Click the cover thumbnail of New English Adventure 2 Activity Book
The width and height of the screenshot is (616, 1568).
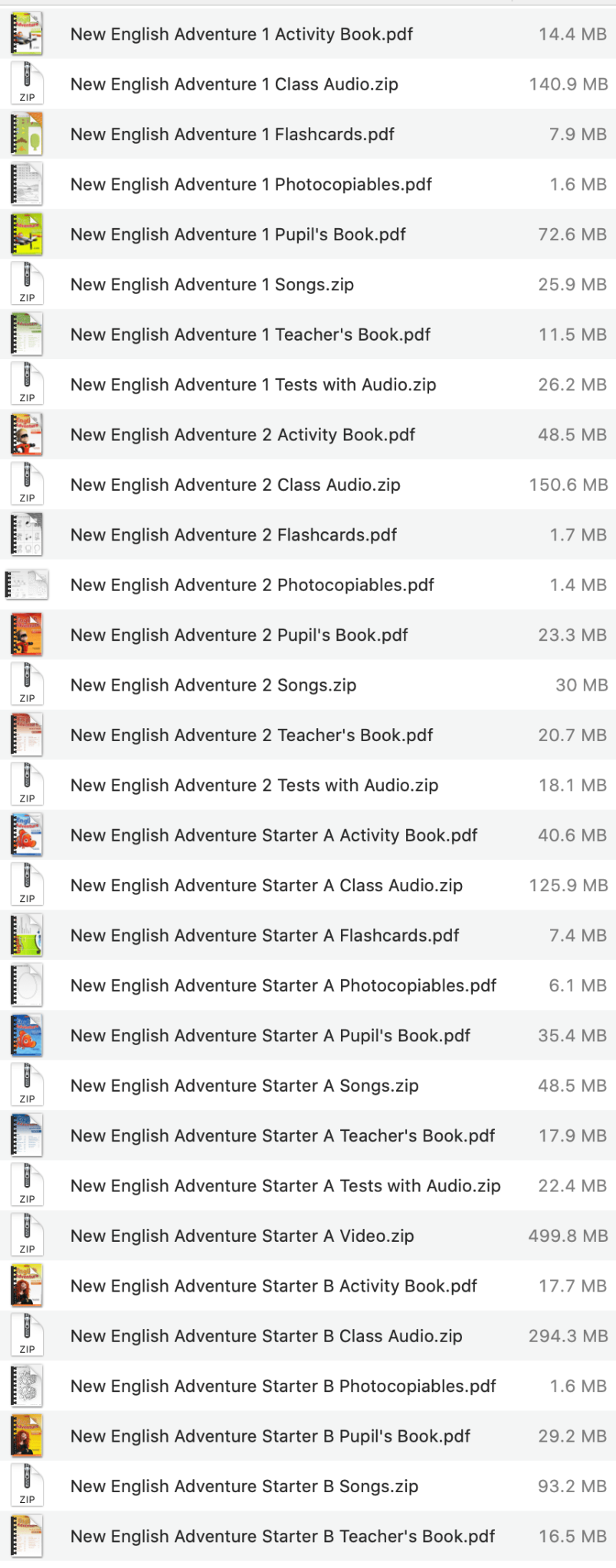(x=27, y=434)
